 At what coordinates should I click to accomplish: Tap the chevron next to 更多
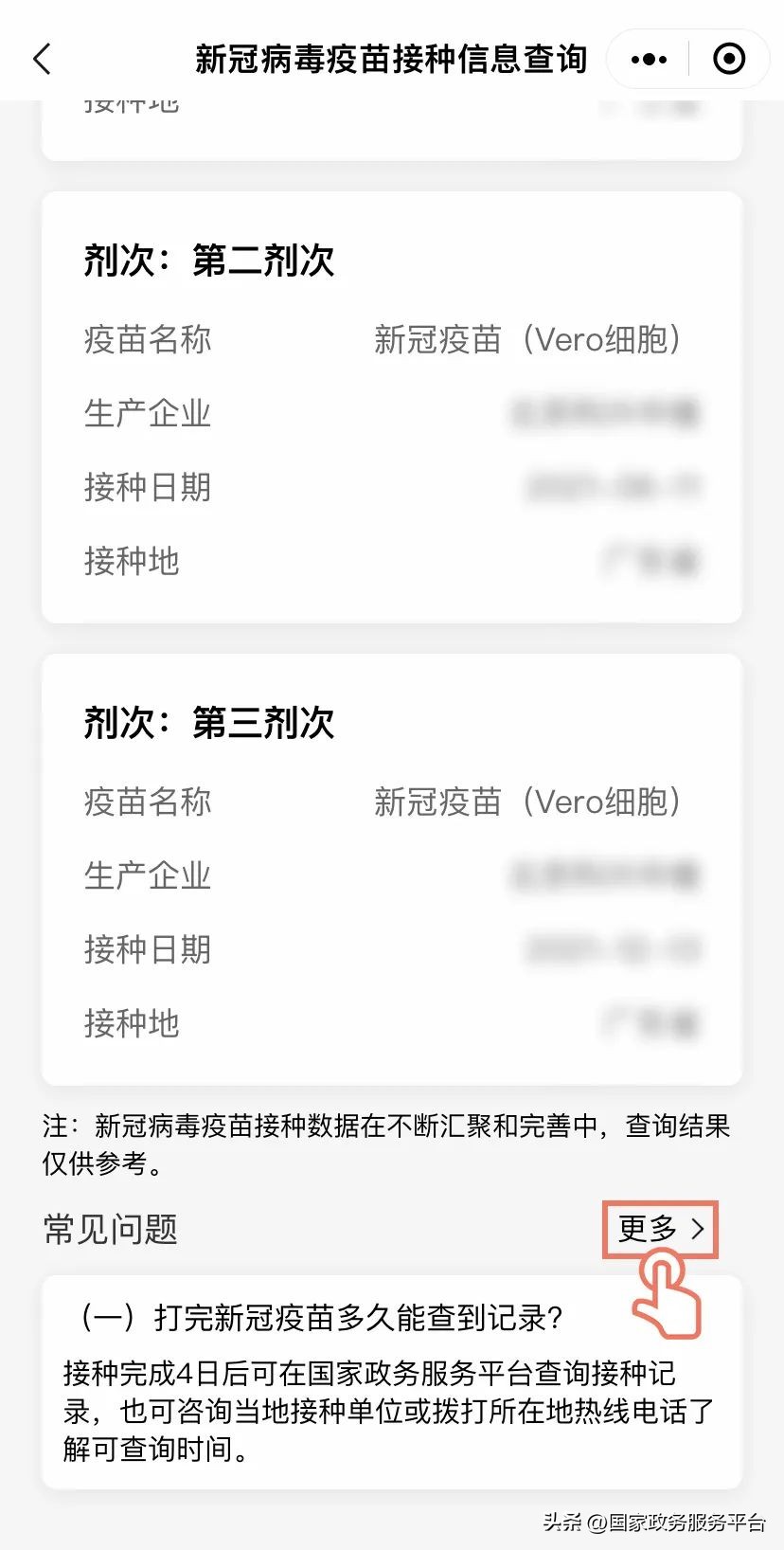click(x=701, y=1230)
